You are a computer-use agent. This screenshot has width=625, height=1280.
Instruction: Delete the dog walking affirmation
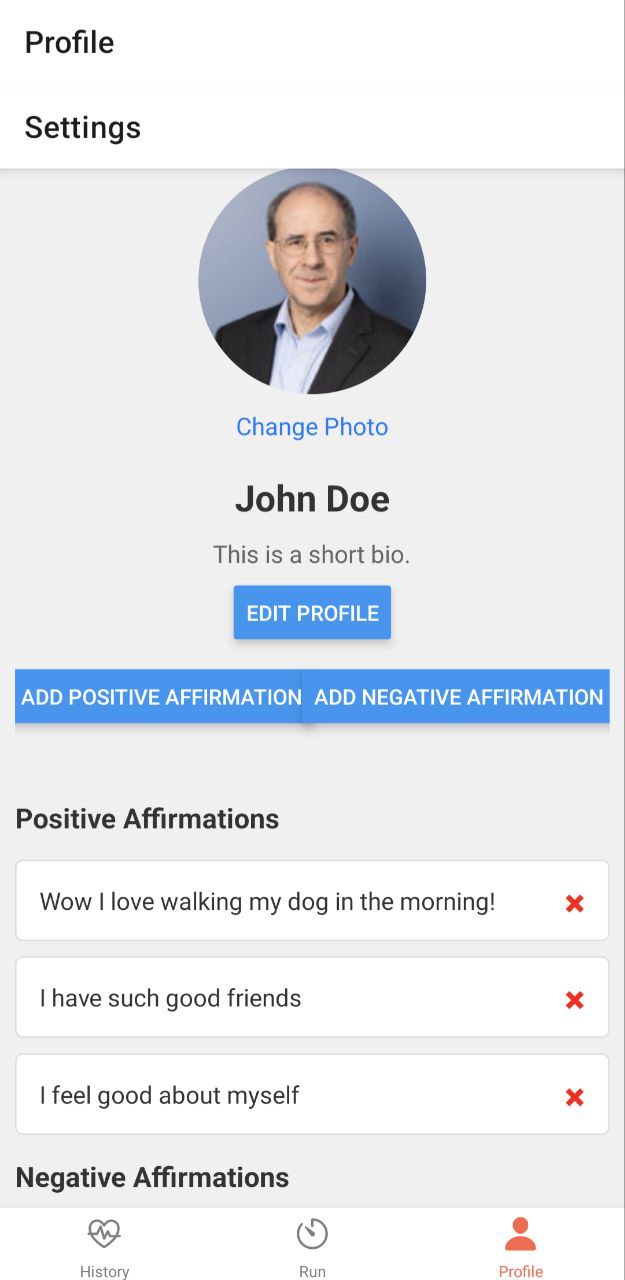coord(574,903)
